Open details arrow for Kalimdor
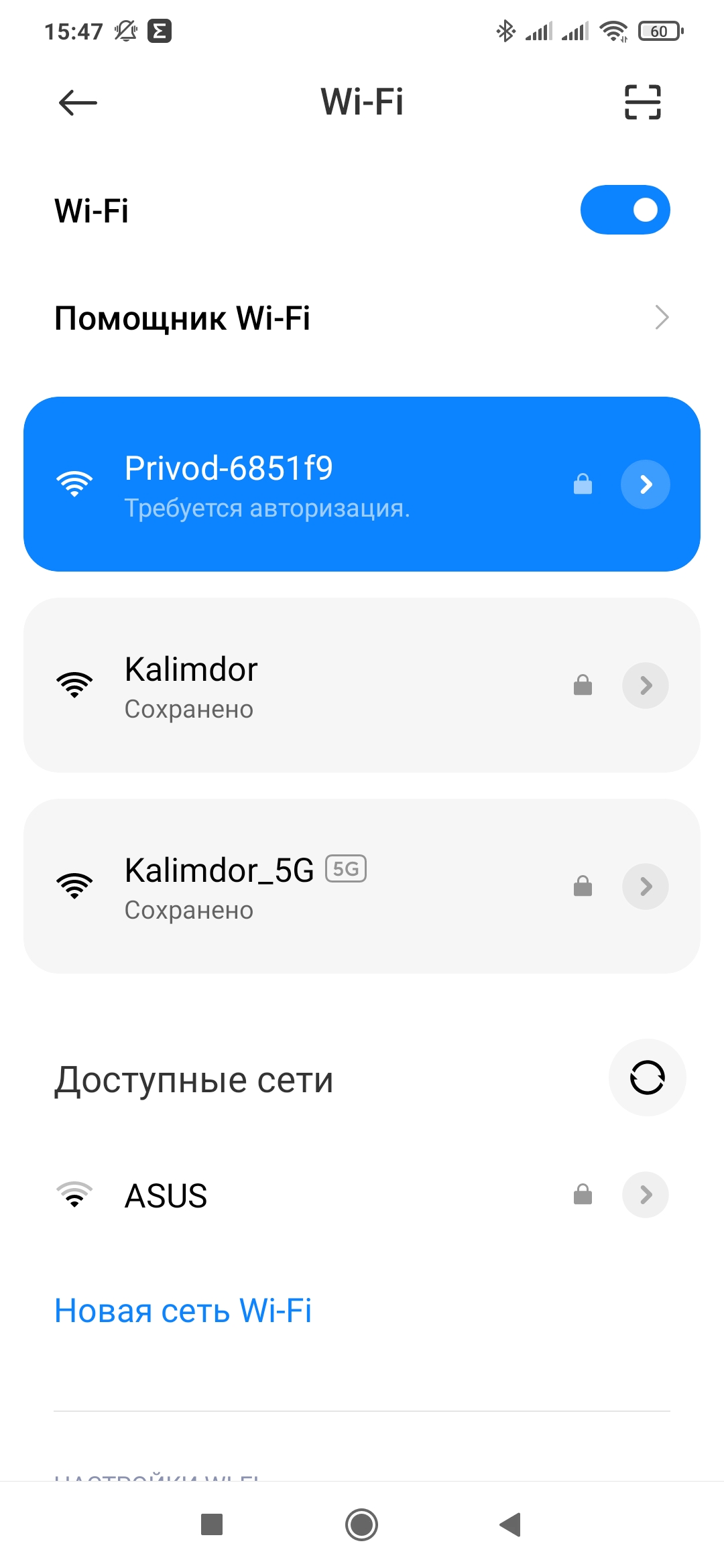724x1568 pixels. (645, 685)
